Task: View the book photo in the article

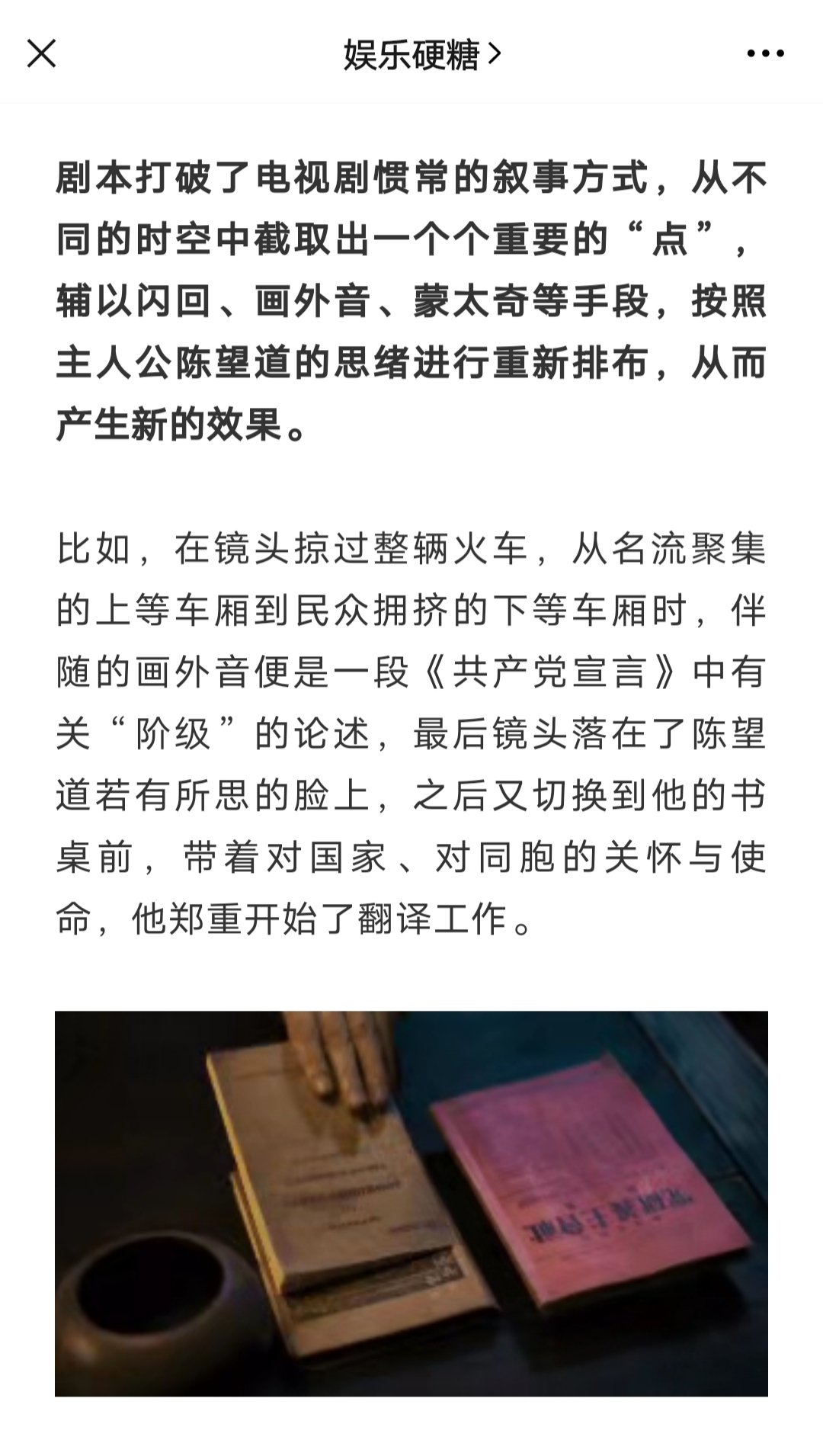Action: pyautogui.click(x=411, y=1204)
